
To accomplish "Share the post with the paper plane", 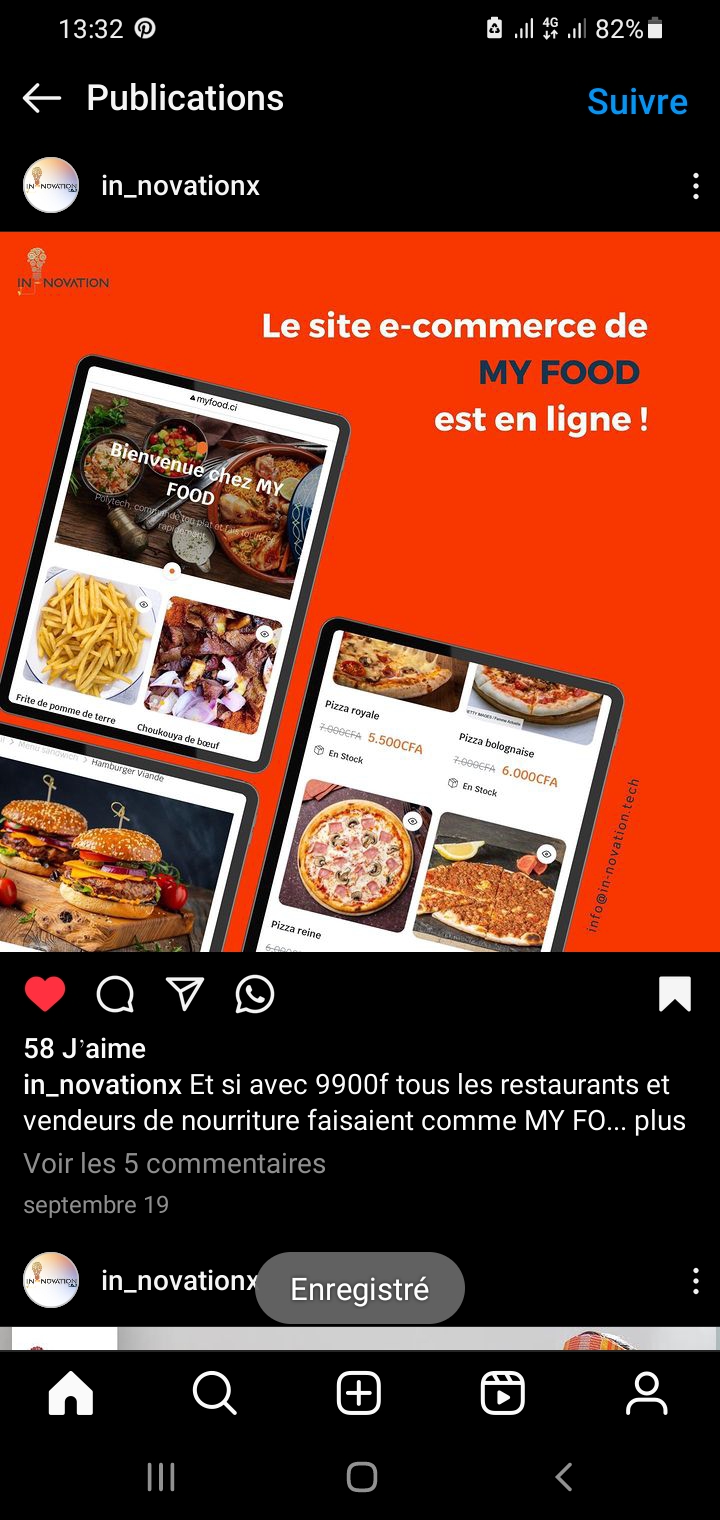I will [x=185, y=993].
